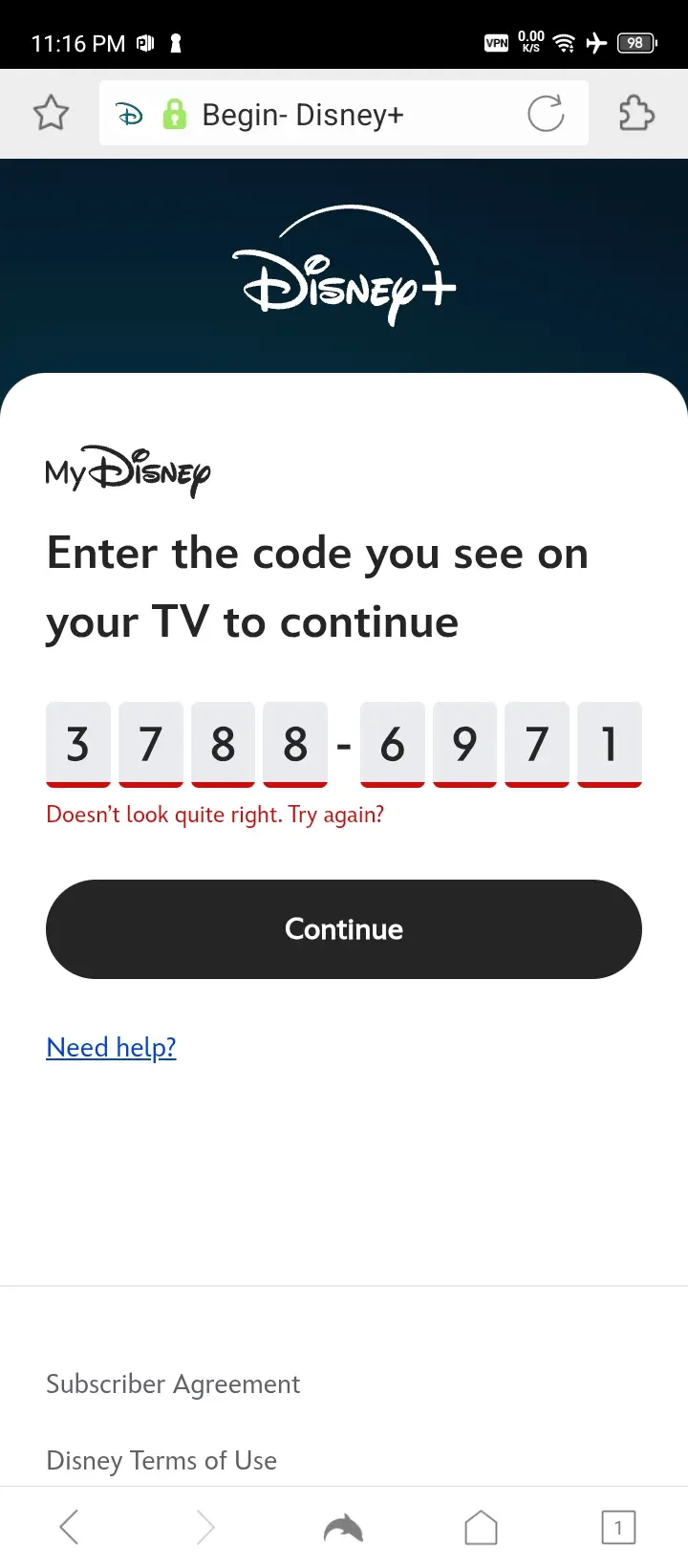
Task: Open the browser extensions puzzle icon
Action: point(636,114)
